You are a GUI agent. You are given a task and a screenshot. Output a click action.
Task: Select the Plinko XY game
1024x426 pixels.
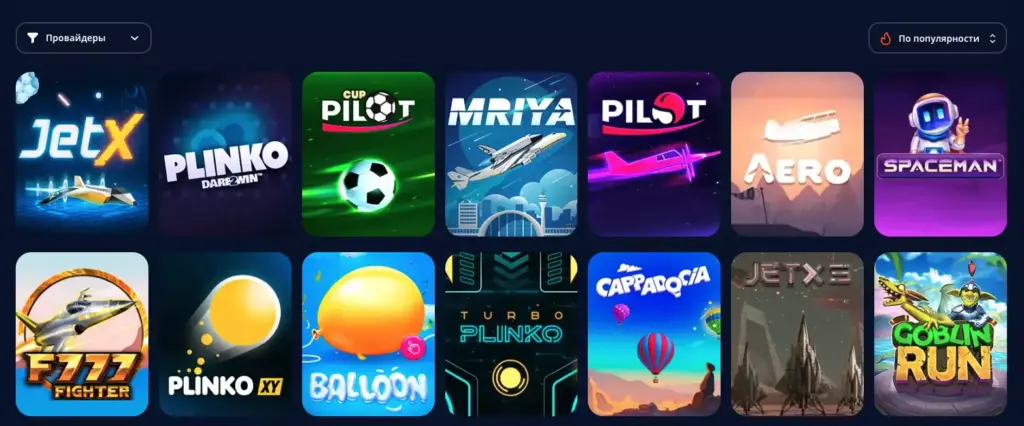point(225,334)
